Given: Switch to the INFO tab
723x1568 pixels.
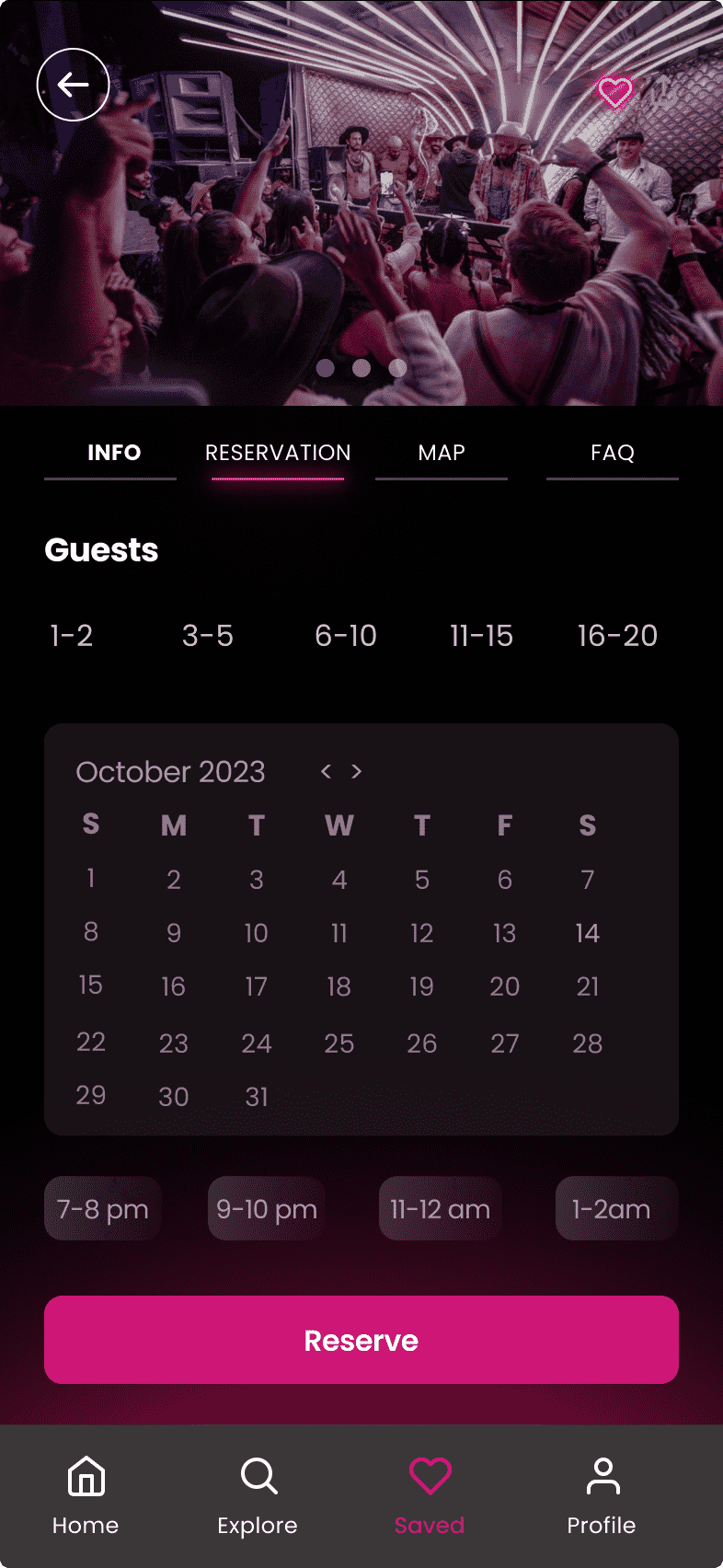Looking at the screenshot, I should pyautogui.click(x=113, y=453).
